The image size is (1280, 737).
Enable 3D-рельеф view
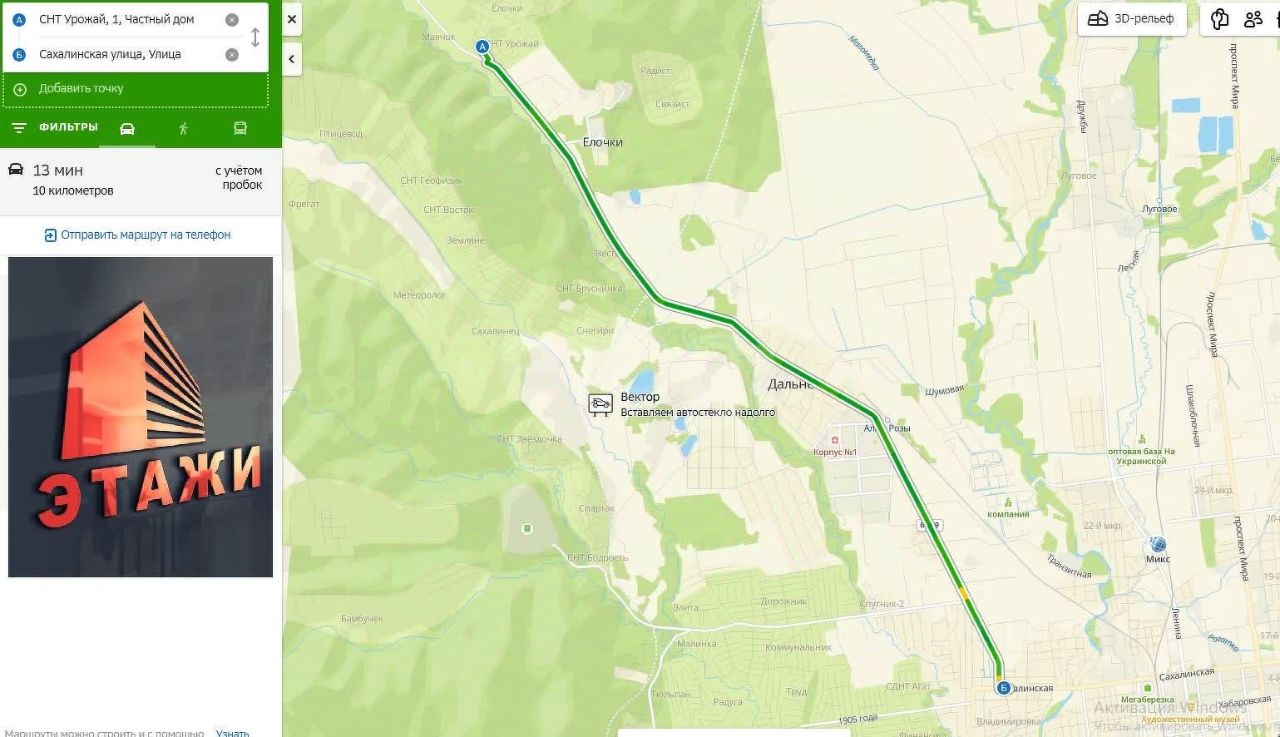1132,19
